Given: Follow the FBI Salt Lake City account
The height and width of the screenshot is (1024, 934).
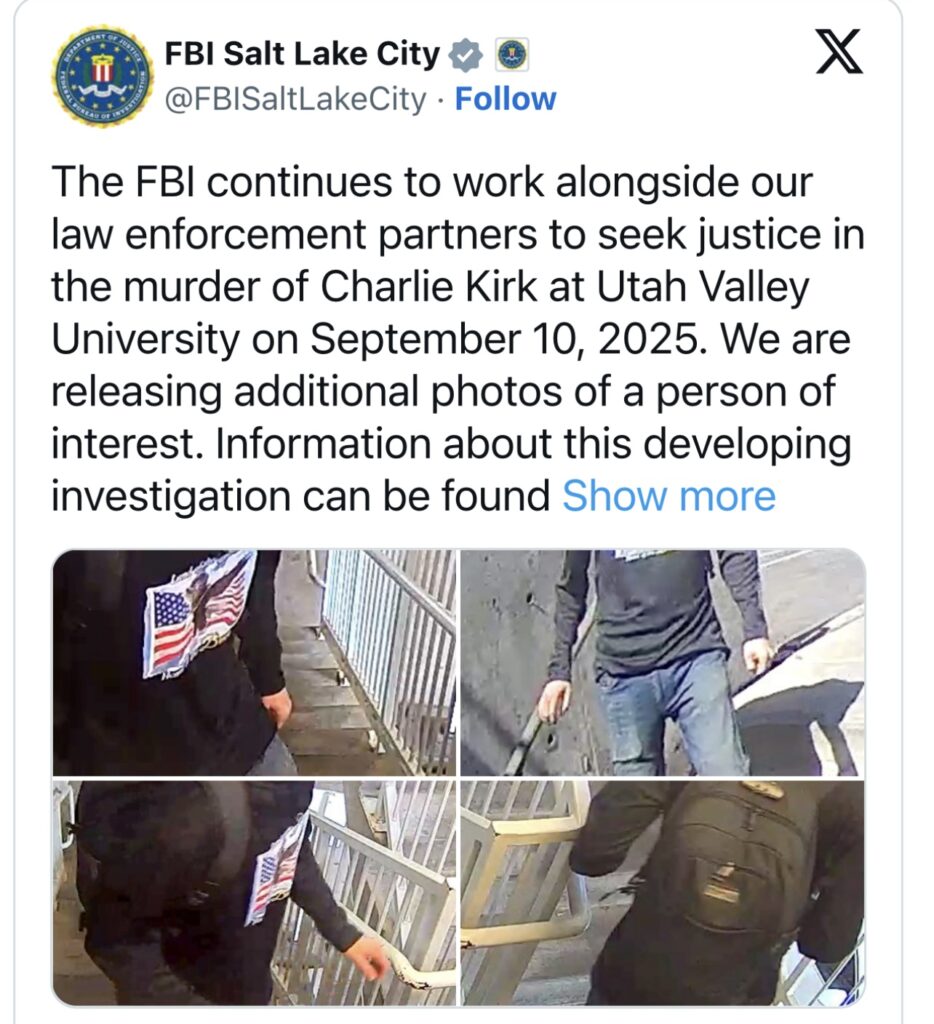Looking at the screenshot, I should (x=505, y=100).
